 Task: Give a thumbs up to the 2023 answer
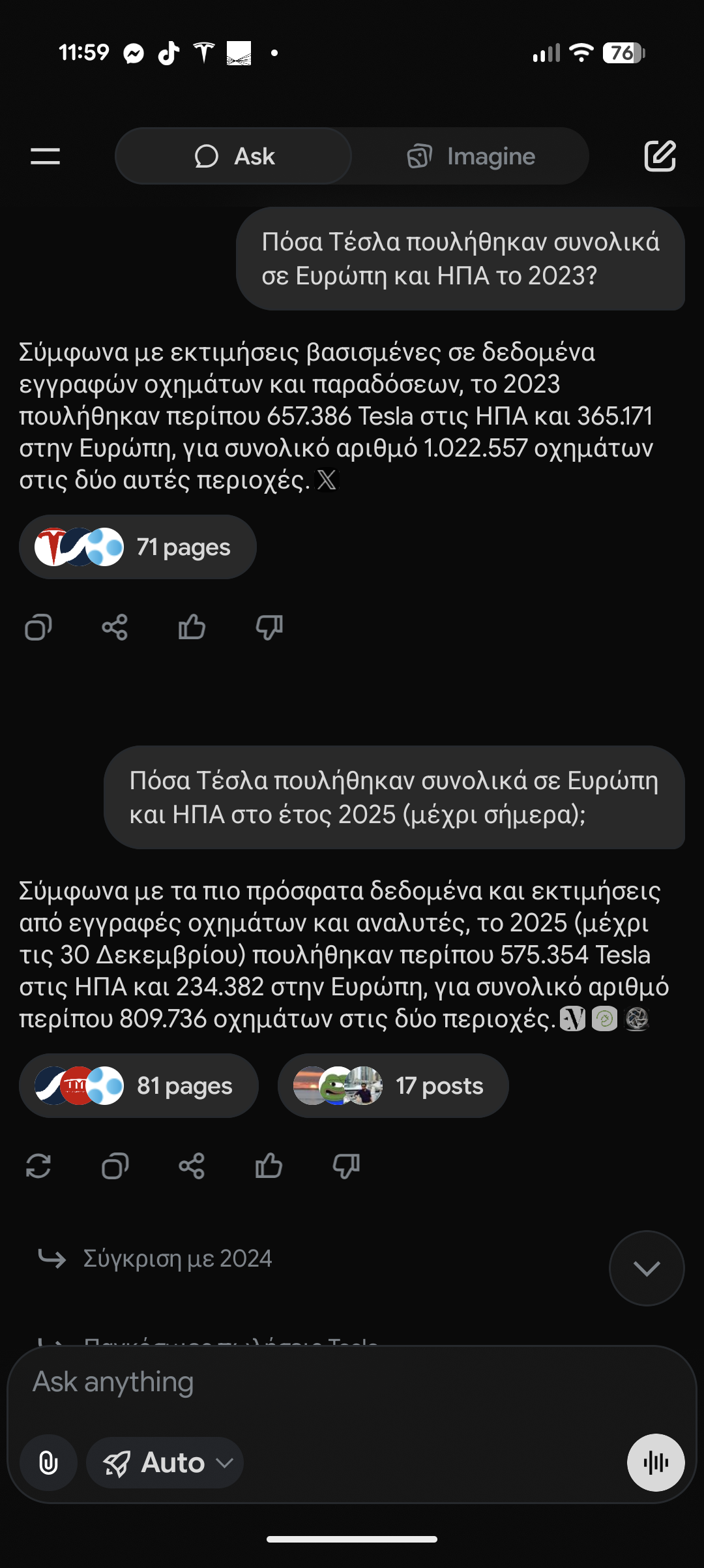point(192,627)
